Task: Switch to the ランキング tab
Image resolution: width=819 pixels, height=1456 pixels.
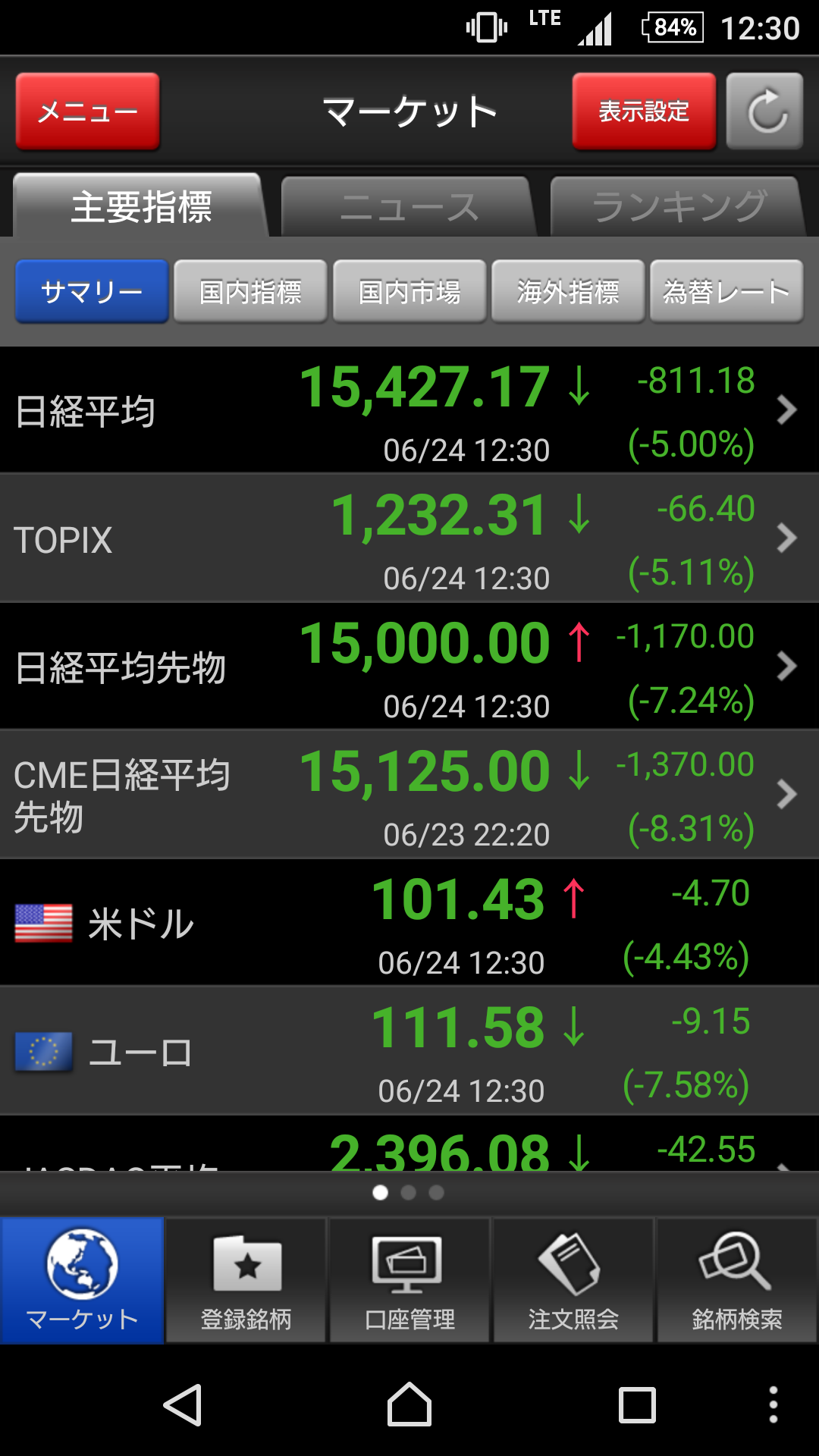Action: [x=677, y=207]
